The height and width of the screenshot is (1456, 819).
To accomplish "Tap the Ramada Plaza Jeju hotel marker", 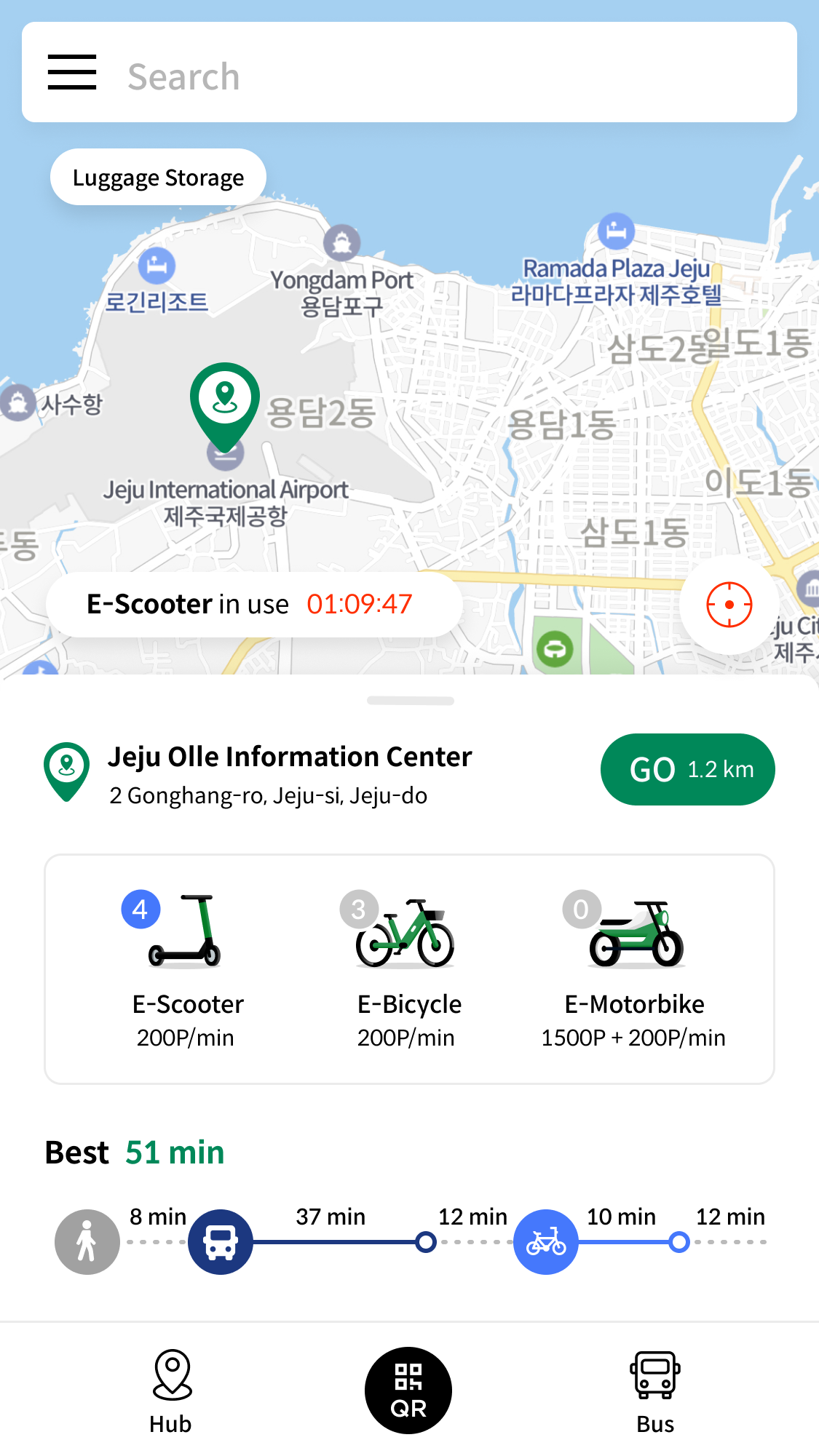I will pyautogui.click(x=616, y=231).
